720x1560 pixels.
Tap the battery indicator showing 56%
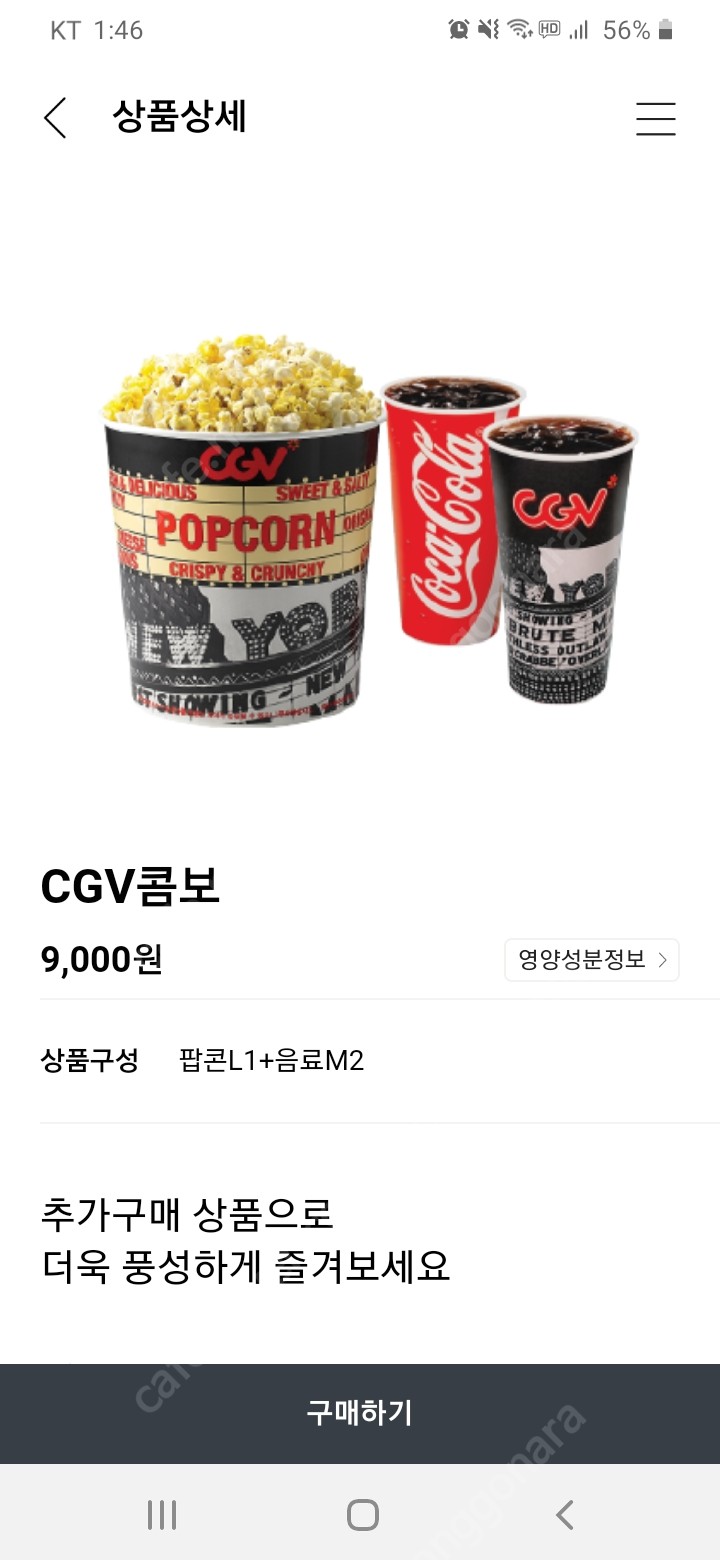pos(630,31)
